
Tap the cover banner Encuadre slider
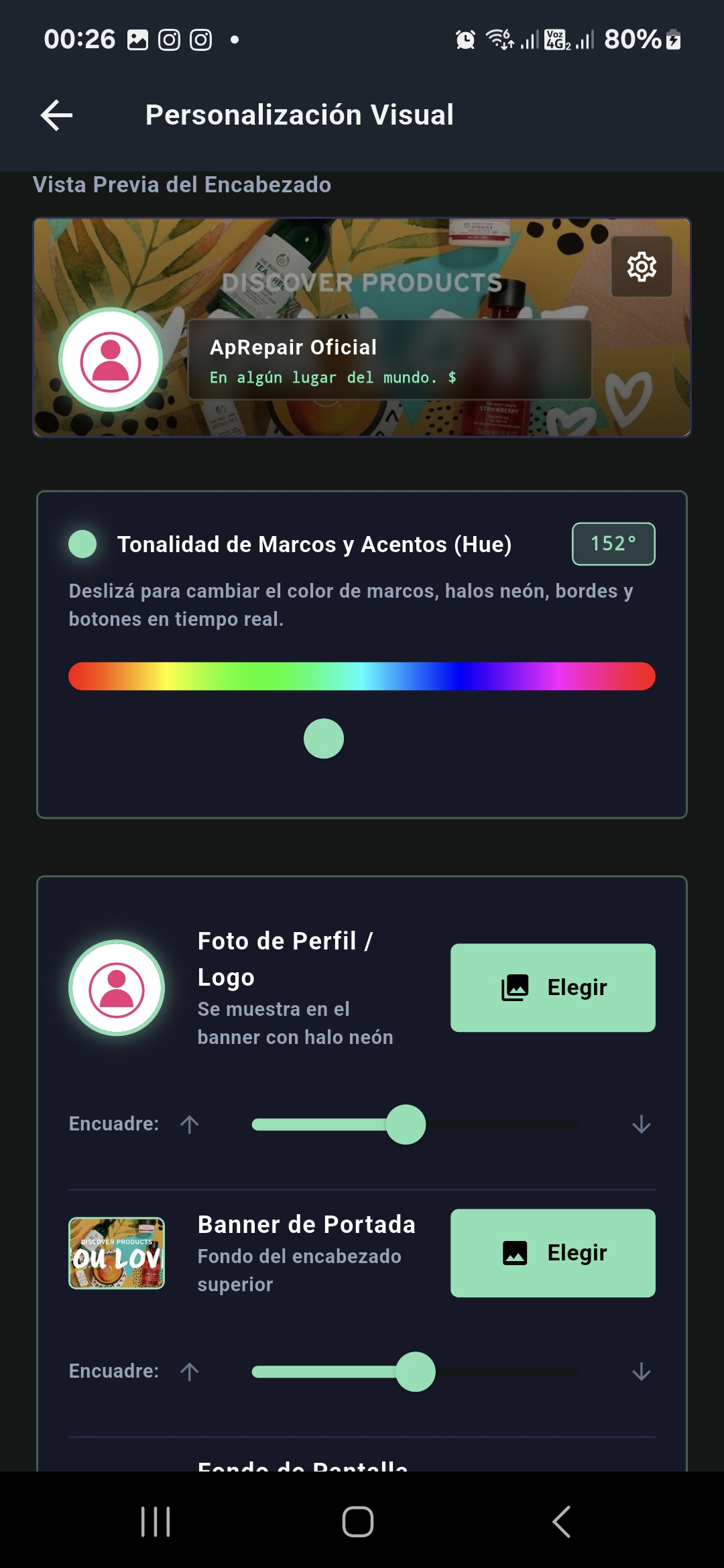pyautogui.click(x=416, y=1372)
